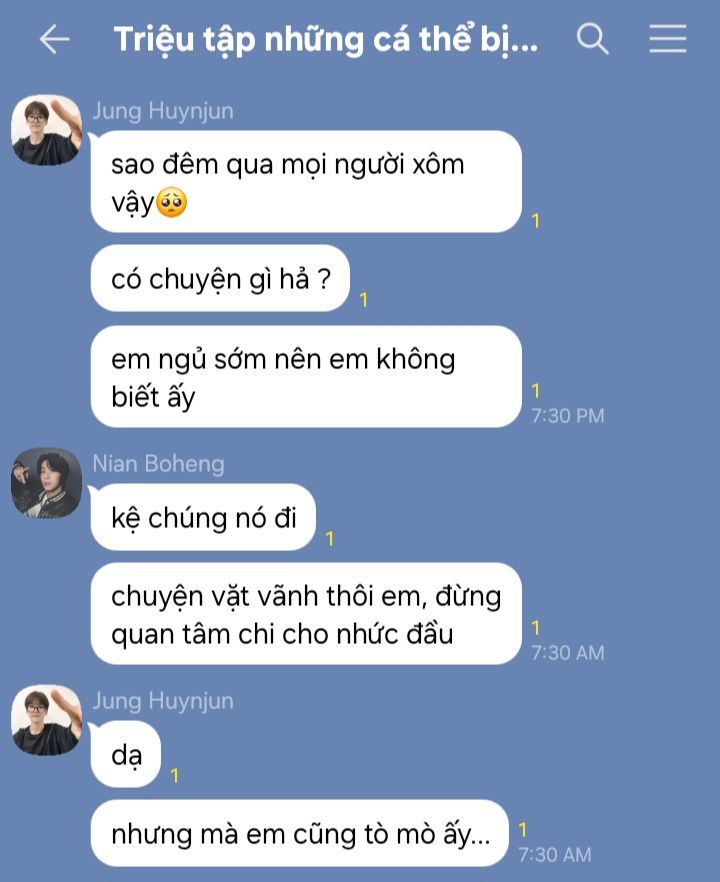The width and height of the screenshot is (720, 882).
Task: Open the chat's hamburger menu
Action: click(x=667, y=39)
